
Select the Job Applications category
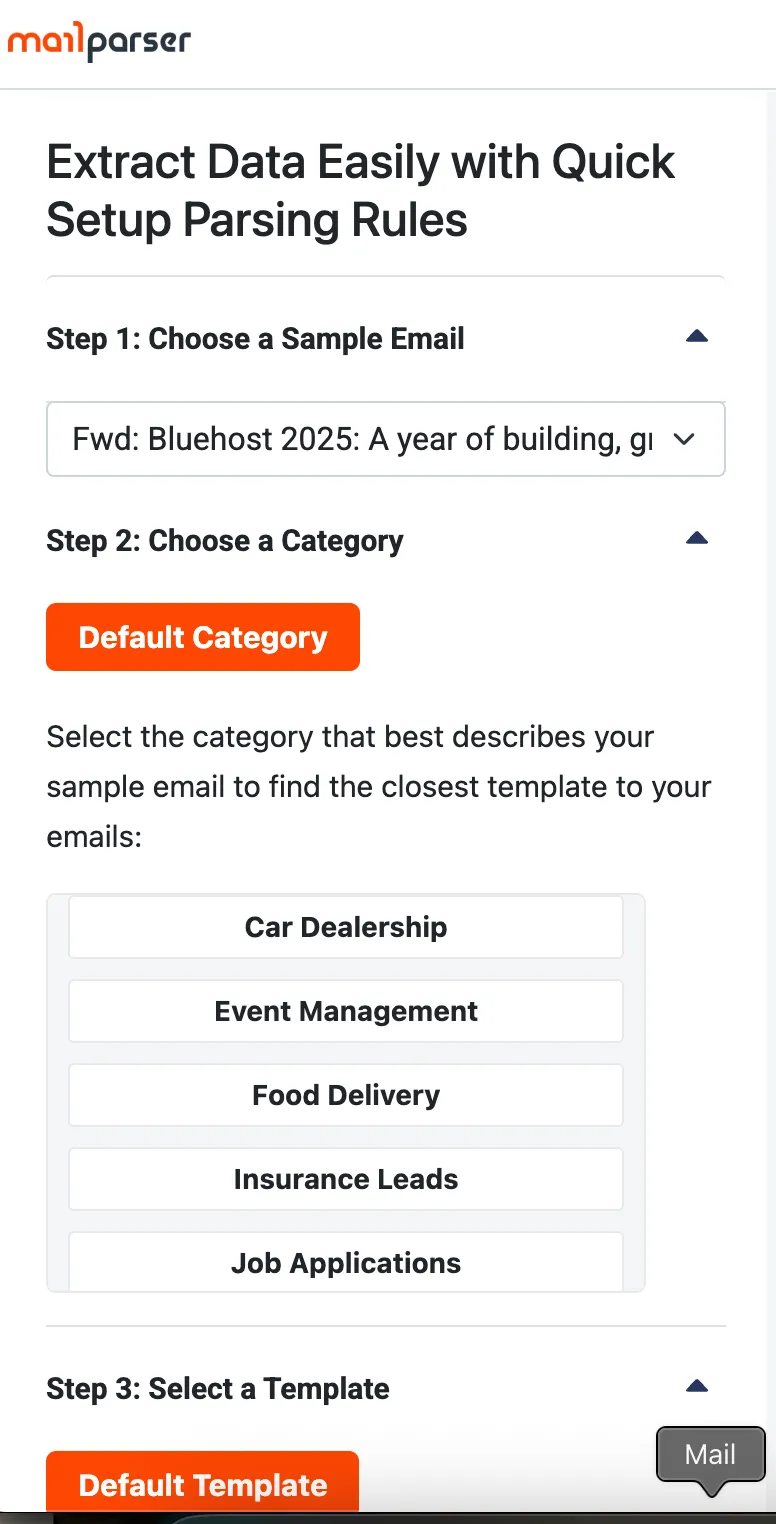pyautogui.click(x=345, y=1263)
